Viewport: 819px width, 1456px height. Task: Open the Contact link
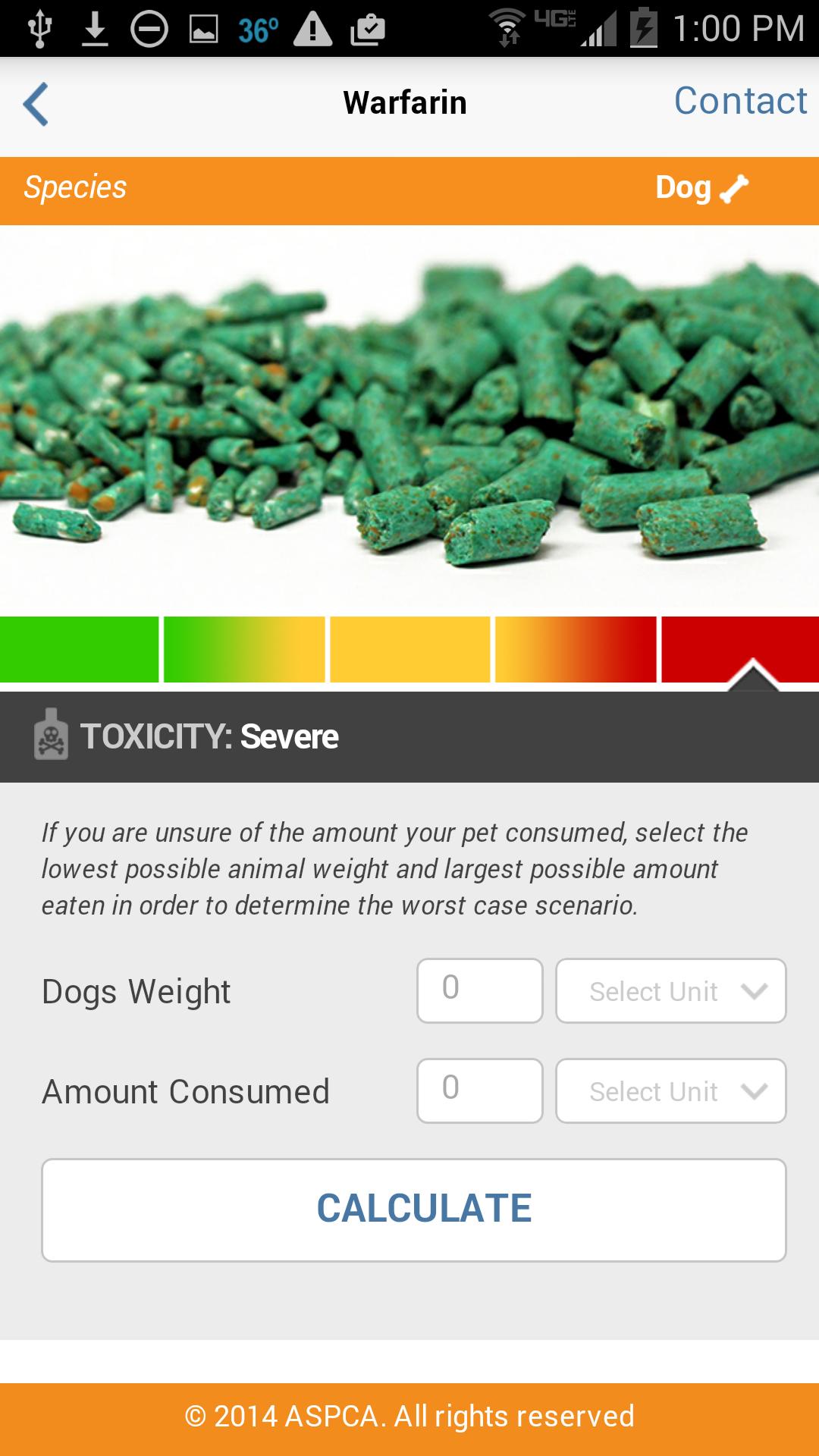(740, 101)
